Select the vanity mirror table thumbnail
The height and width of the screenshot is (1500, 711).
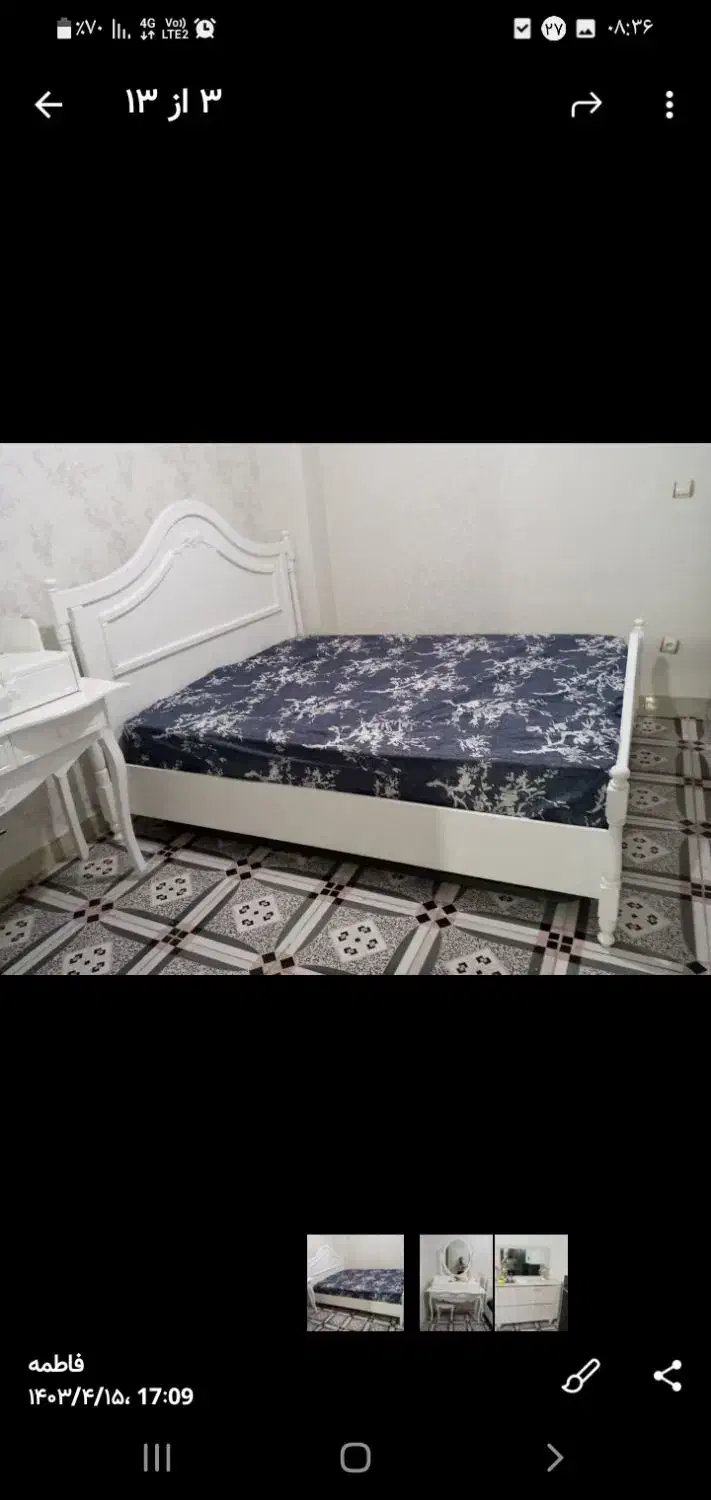(456, 1282)
